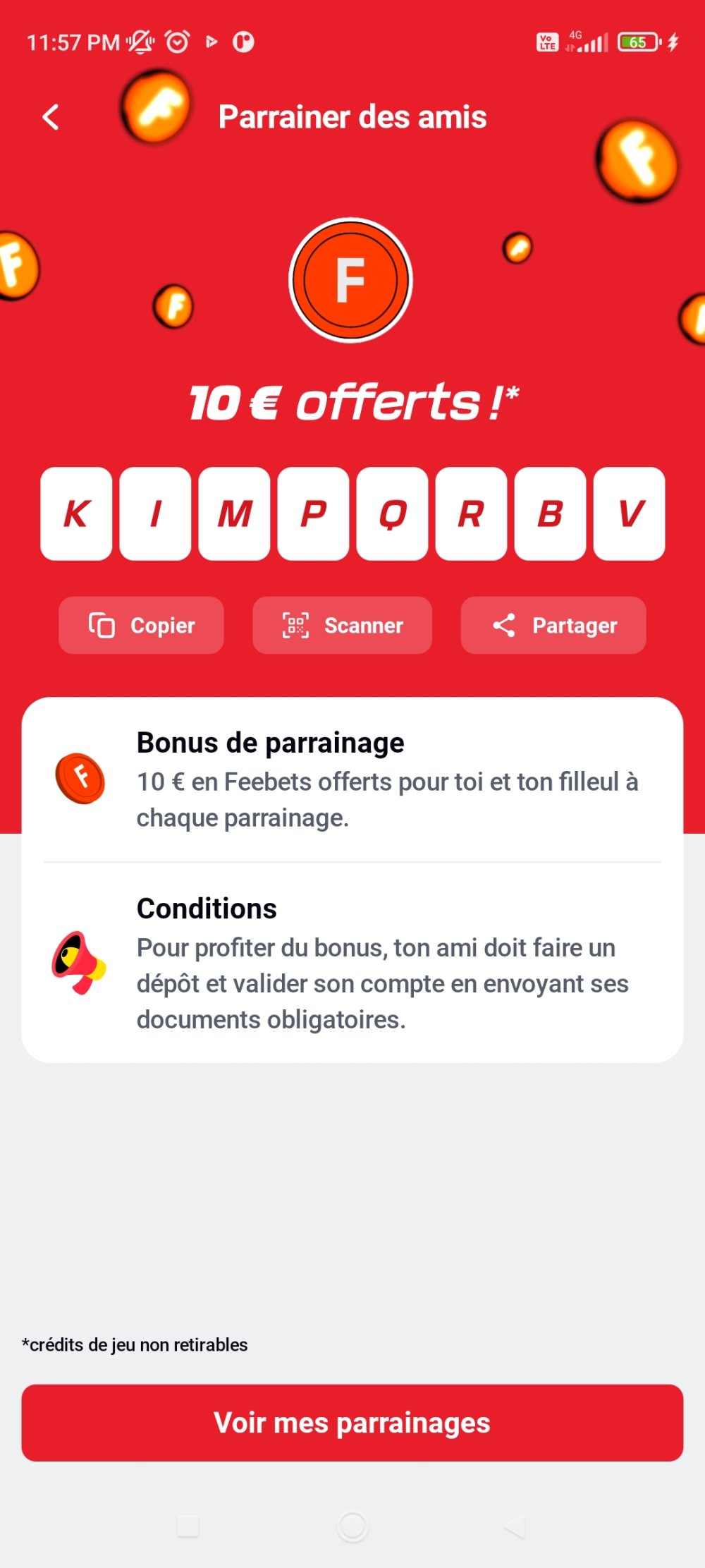
Task: Tap the muted notifications icon in status bar
Action: pyautogui.click(x=139, y=41)
